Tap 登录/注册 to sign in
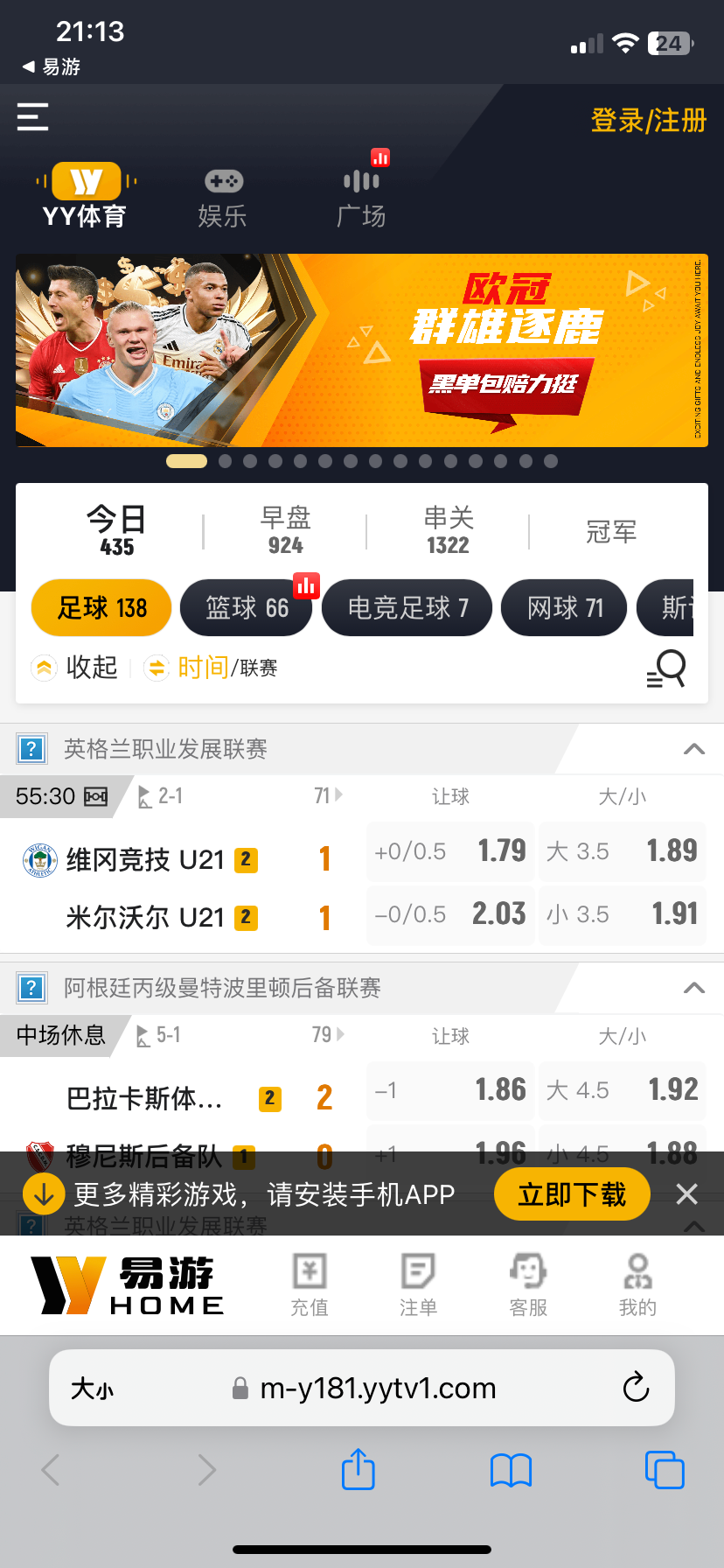 (x=648, y=121)
